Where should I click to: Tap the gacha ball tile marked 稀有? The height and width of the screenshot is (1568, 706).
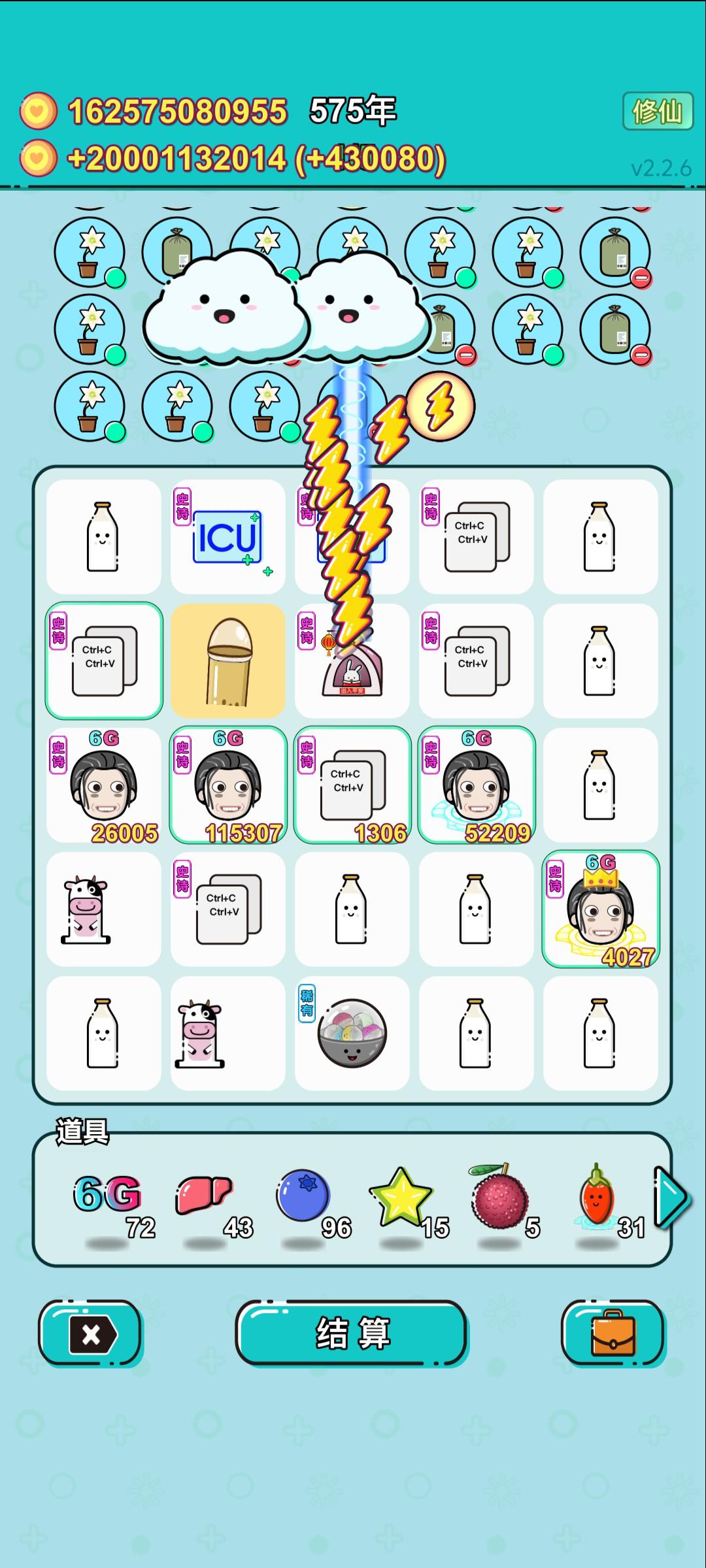(352, 1033)
